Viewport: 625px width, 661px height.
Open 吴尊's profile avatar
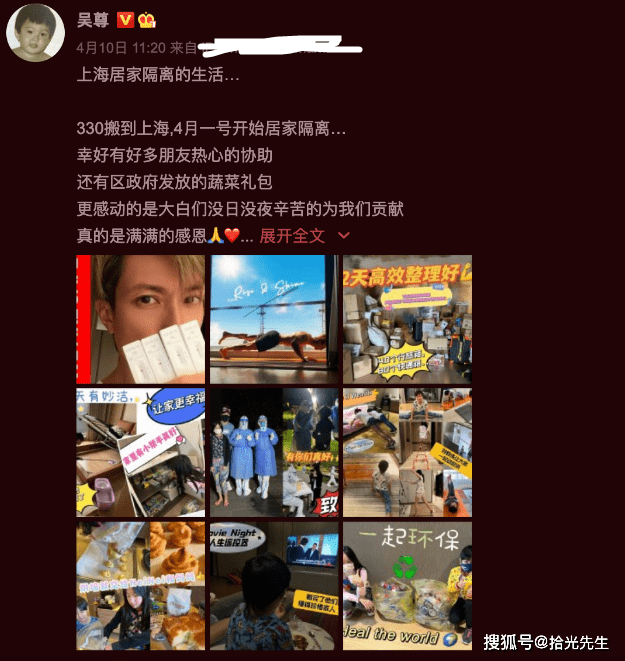click(x=38, y=35)
